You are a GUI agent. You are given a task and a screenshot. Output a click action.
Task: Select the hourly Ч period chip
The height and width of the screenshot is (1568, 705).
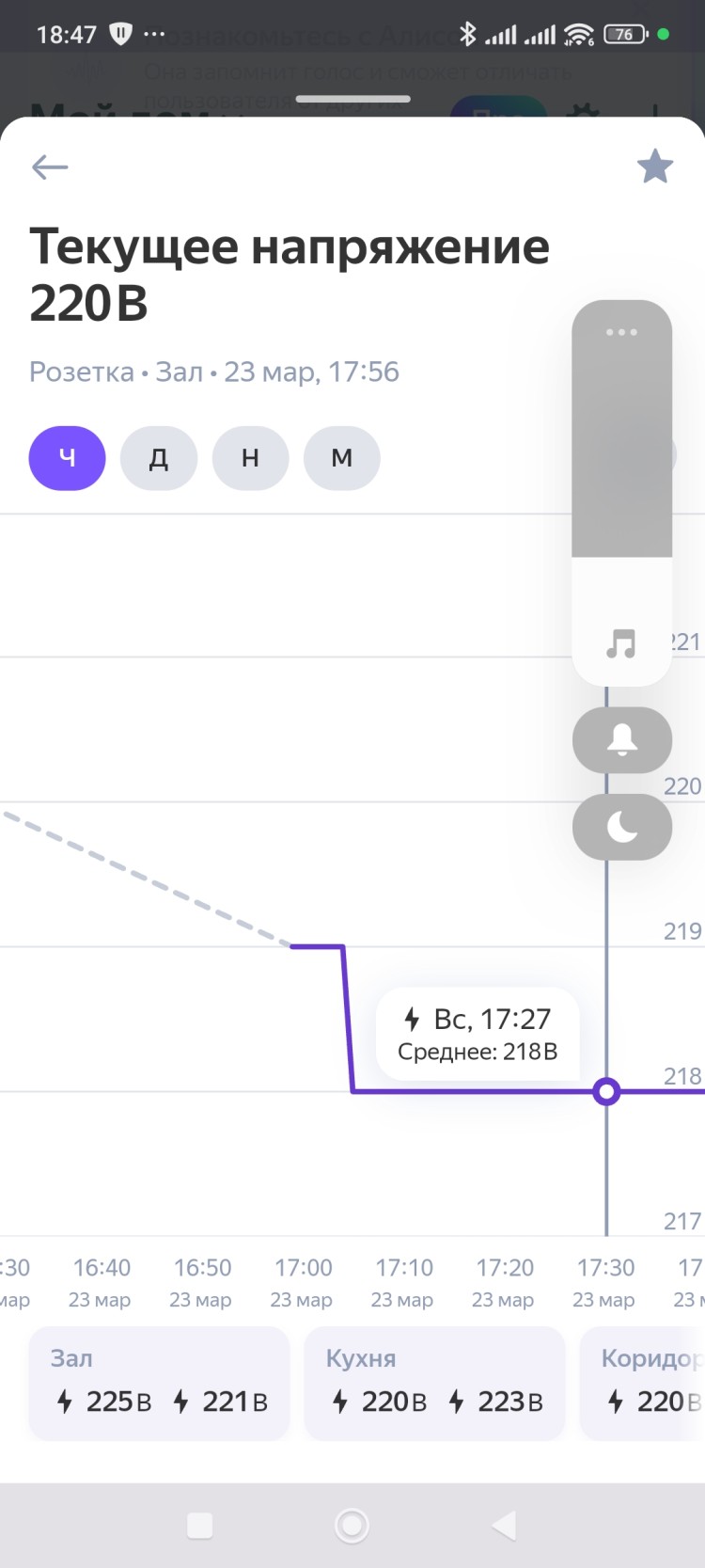pos(67,458)
